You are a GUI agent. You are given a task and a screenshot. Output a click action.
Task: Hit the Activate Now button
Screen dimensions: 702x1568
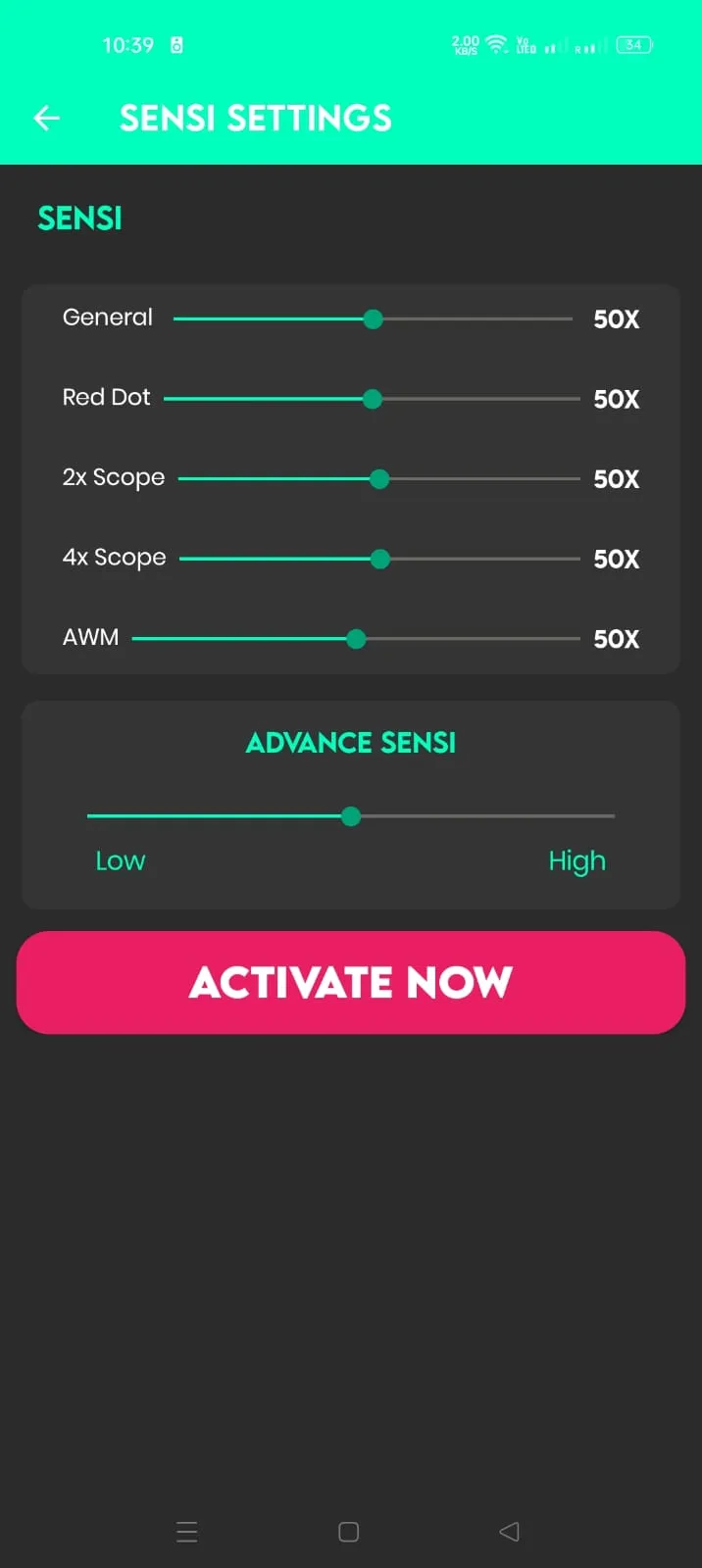coord(351,982)
